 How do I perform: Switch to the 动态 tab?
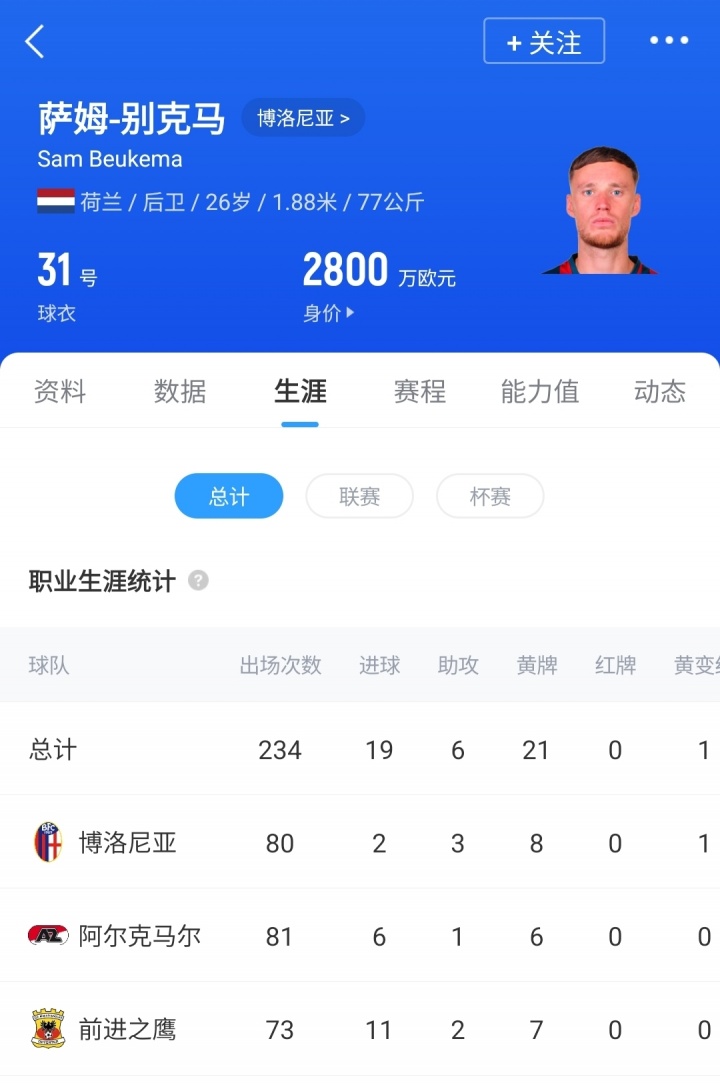pyautogui.click(x=660, y=391)
